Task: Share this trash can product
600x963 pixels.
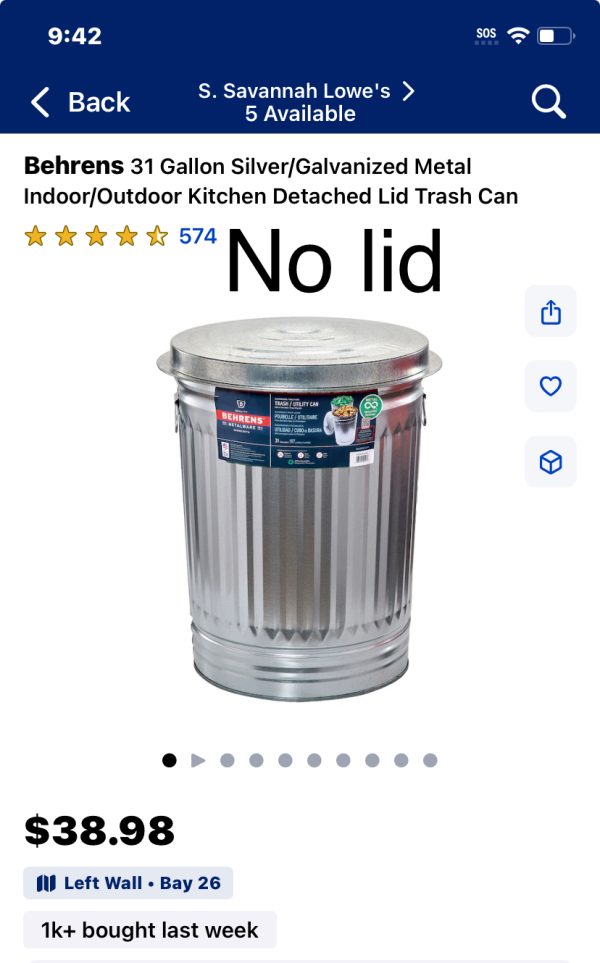Action: pyautogui.click(x=551, y=312)
